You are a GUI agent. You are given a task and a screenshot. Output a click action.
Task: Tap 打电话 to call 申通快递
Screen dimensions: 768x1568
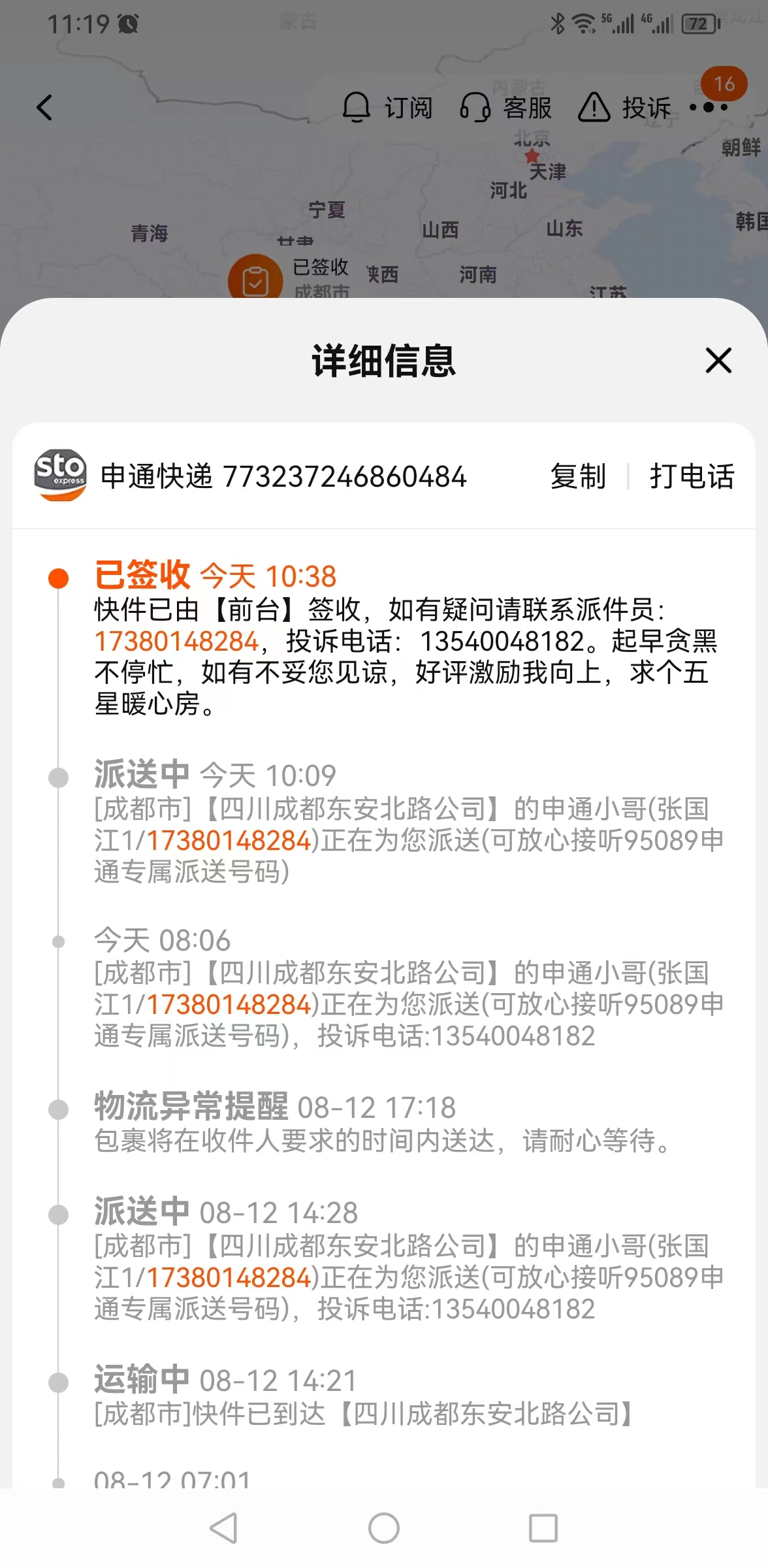click(692, 476)
